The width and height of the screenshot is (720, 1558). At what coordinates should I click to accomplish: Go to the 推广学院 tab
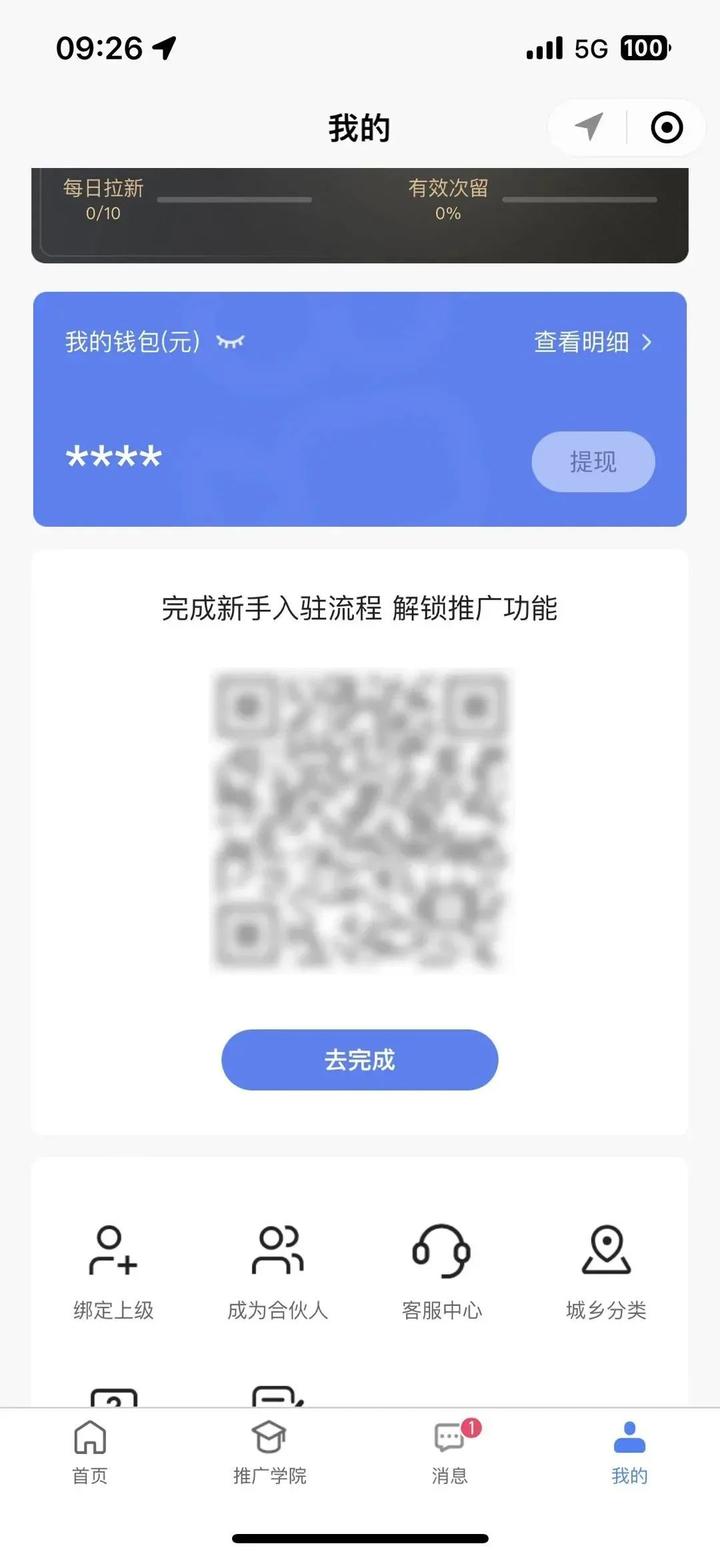tap(270, 1453)
